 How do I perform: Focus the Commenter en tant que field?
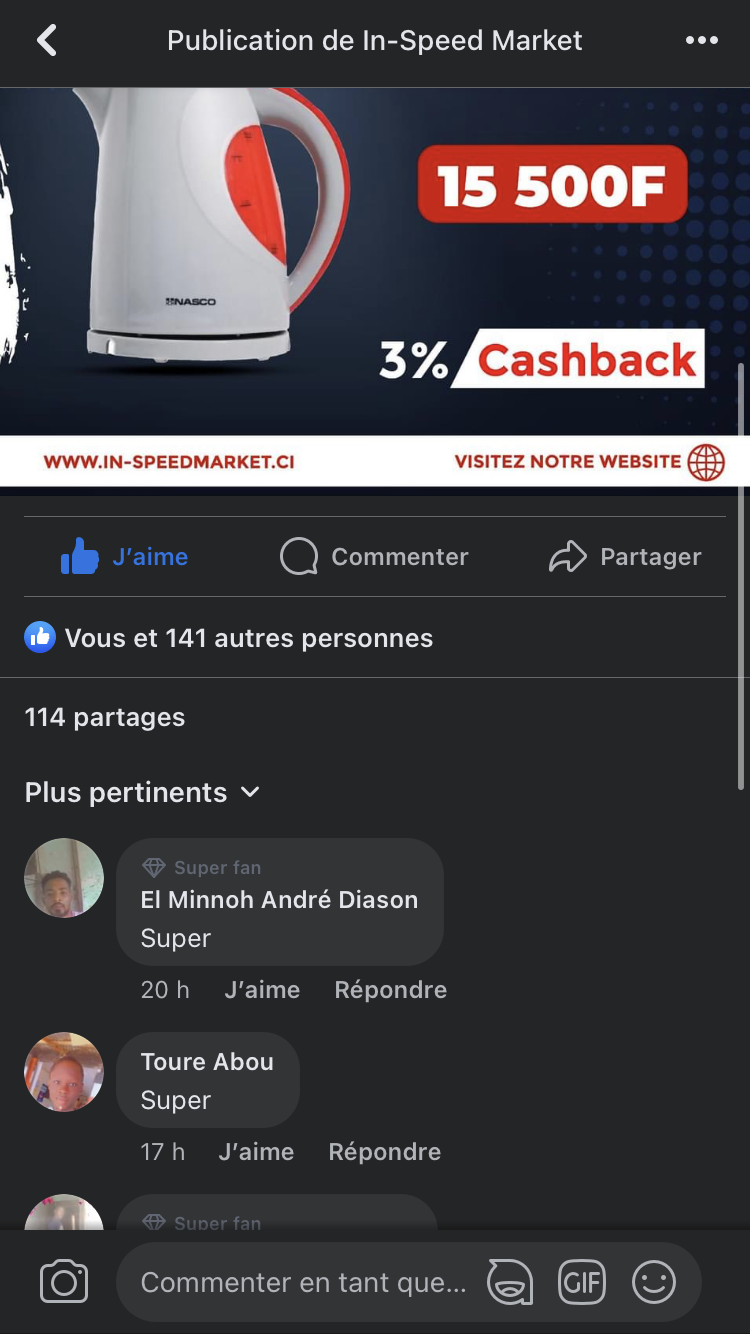pyautogui.click(x=303, y=1282)
